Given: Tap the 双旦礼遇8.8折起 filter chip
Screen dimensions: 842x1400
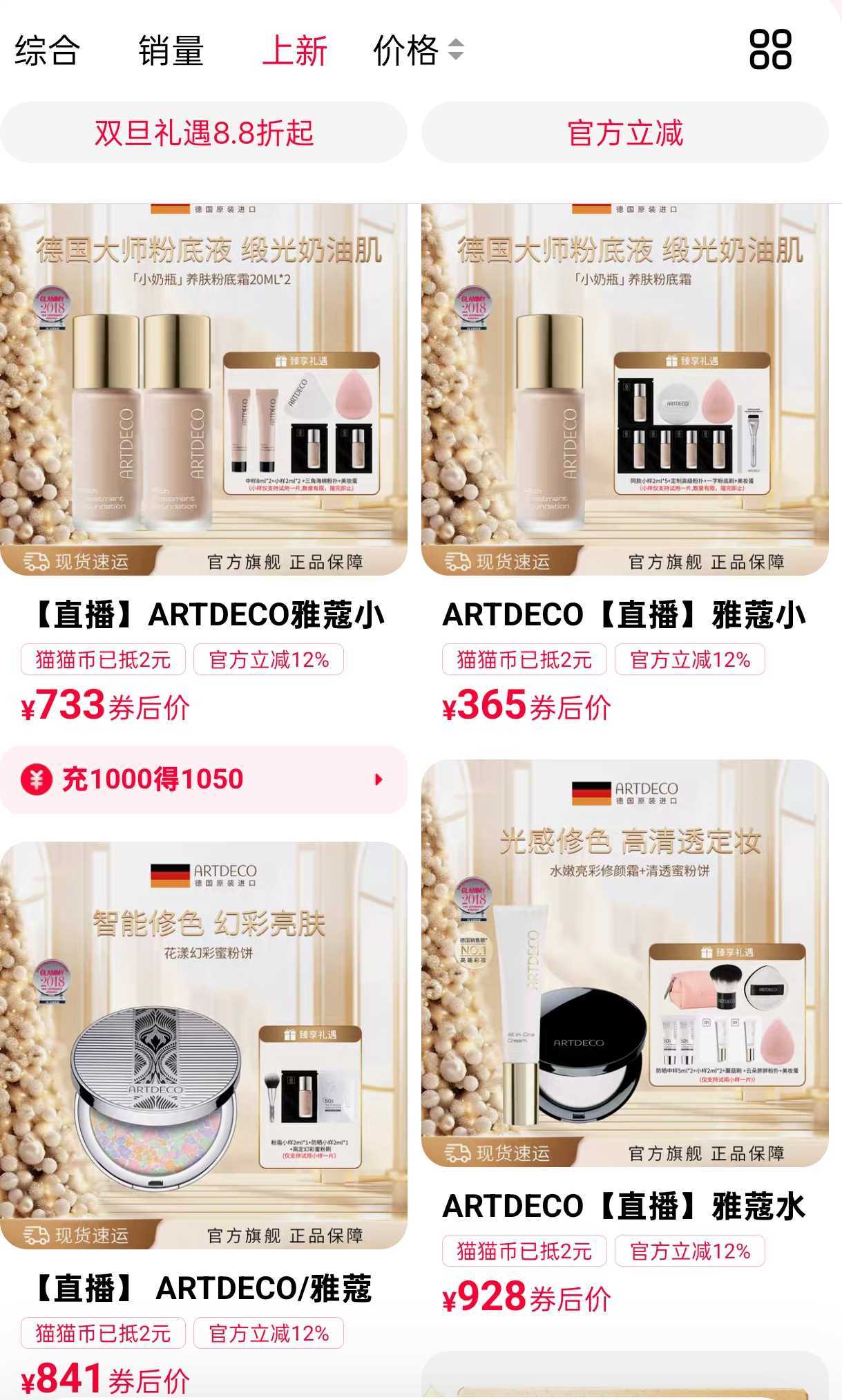Looking at the screenshot, I should click(x=204, y=133).
